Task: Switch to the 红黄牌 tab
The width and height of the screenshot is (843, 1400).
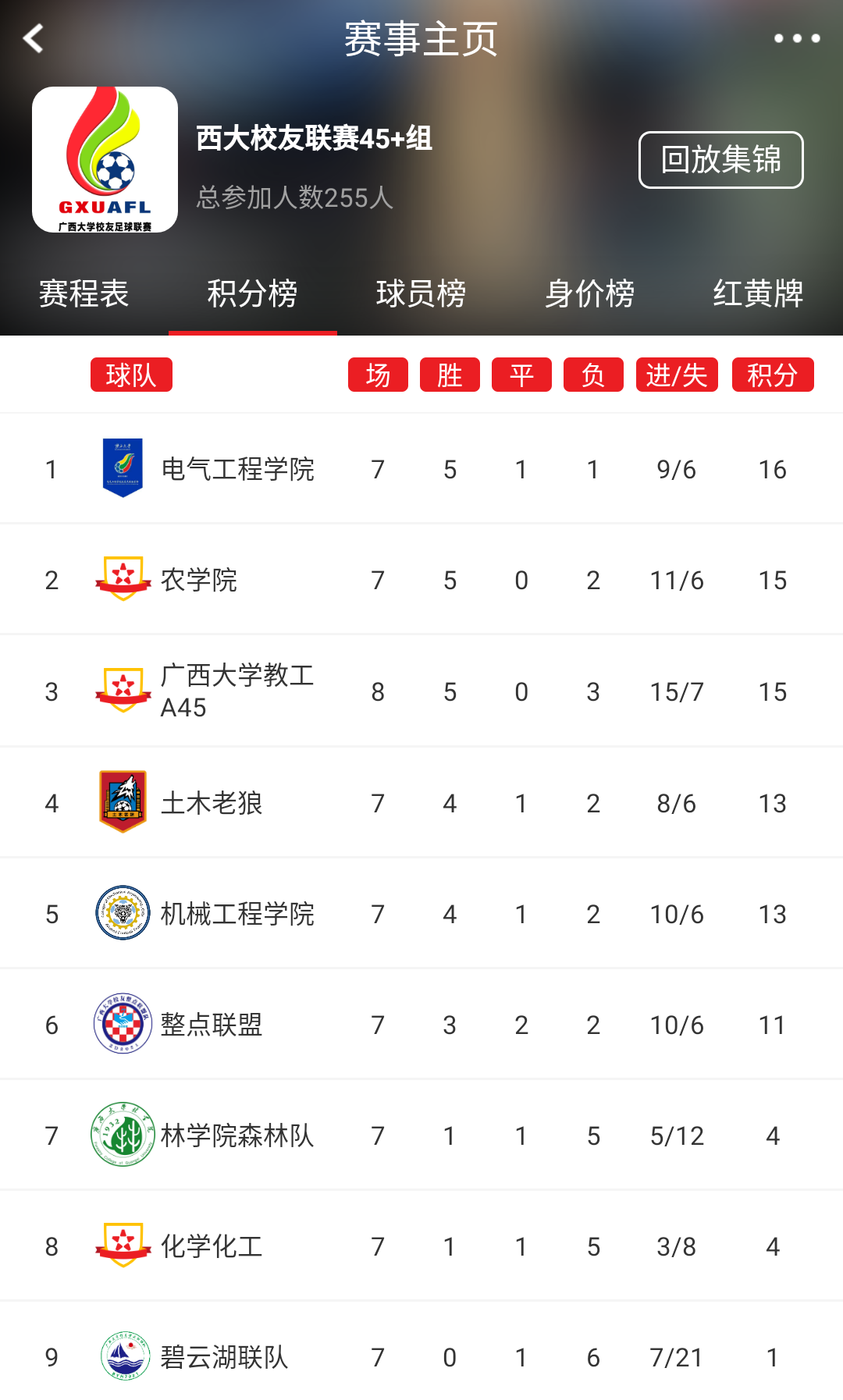Action: click(759, 294)
